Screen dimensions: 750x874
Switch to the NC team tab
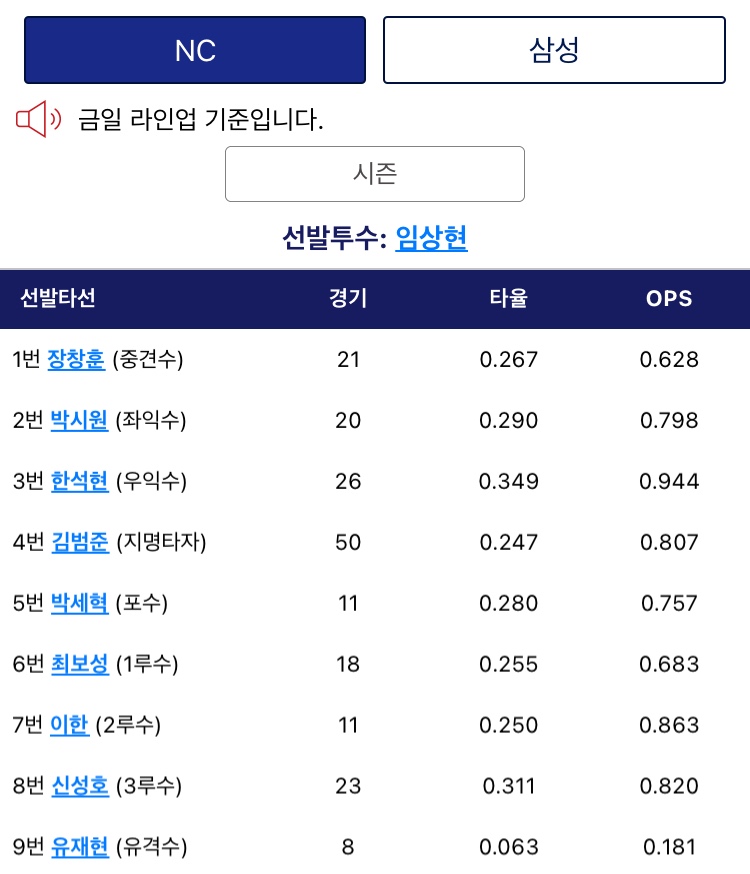point(195,50)
